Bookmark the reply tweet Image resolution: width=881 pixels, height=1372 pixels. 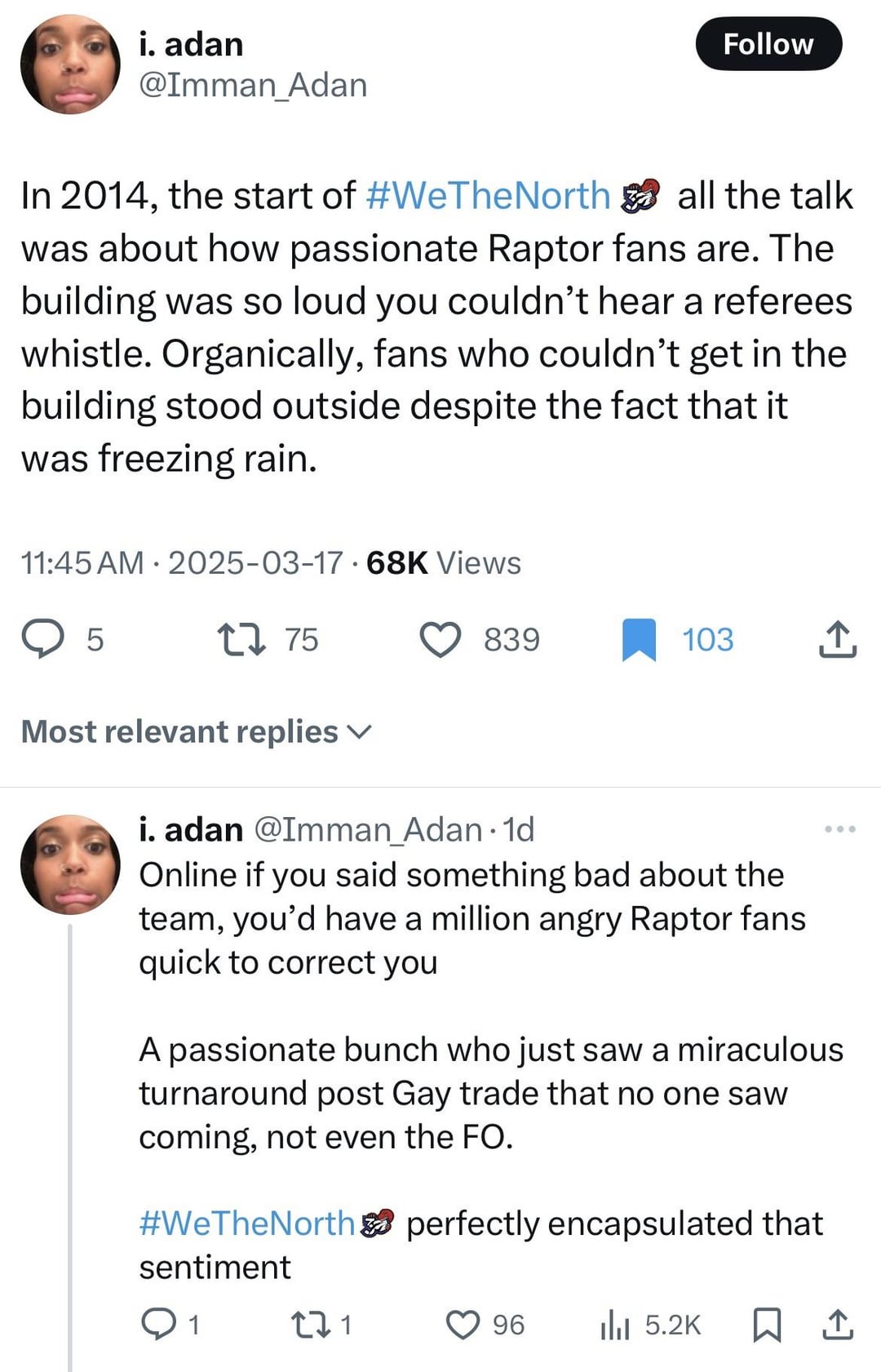[766, 1324]
